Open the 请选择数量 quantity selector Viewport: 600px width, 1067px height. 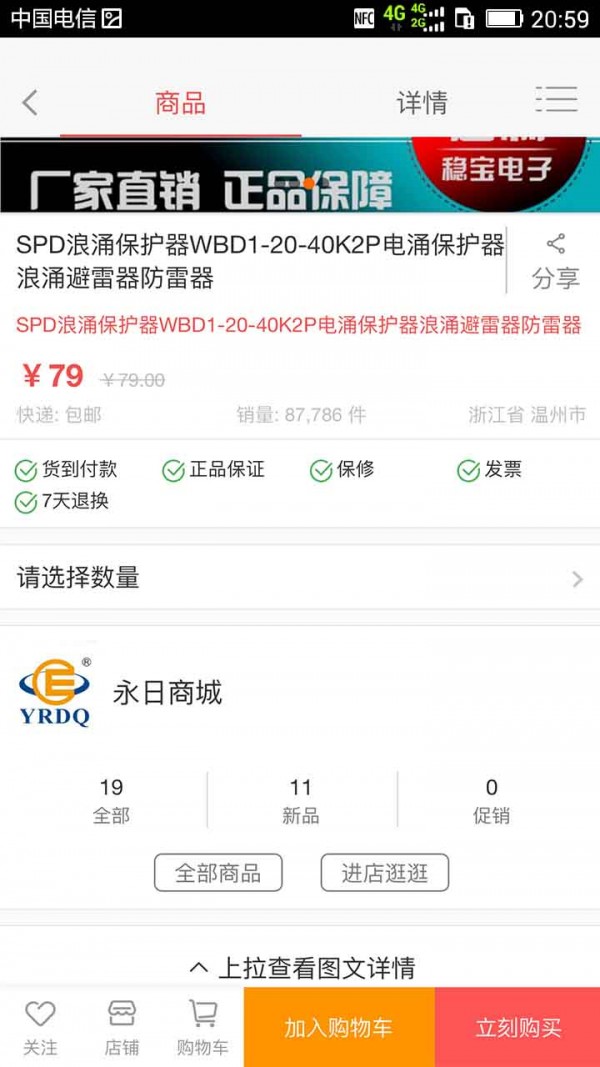click(x=300, y=577)
